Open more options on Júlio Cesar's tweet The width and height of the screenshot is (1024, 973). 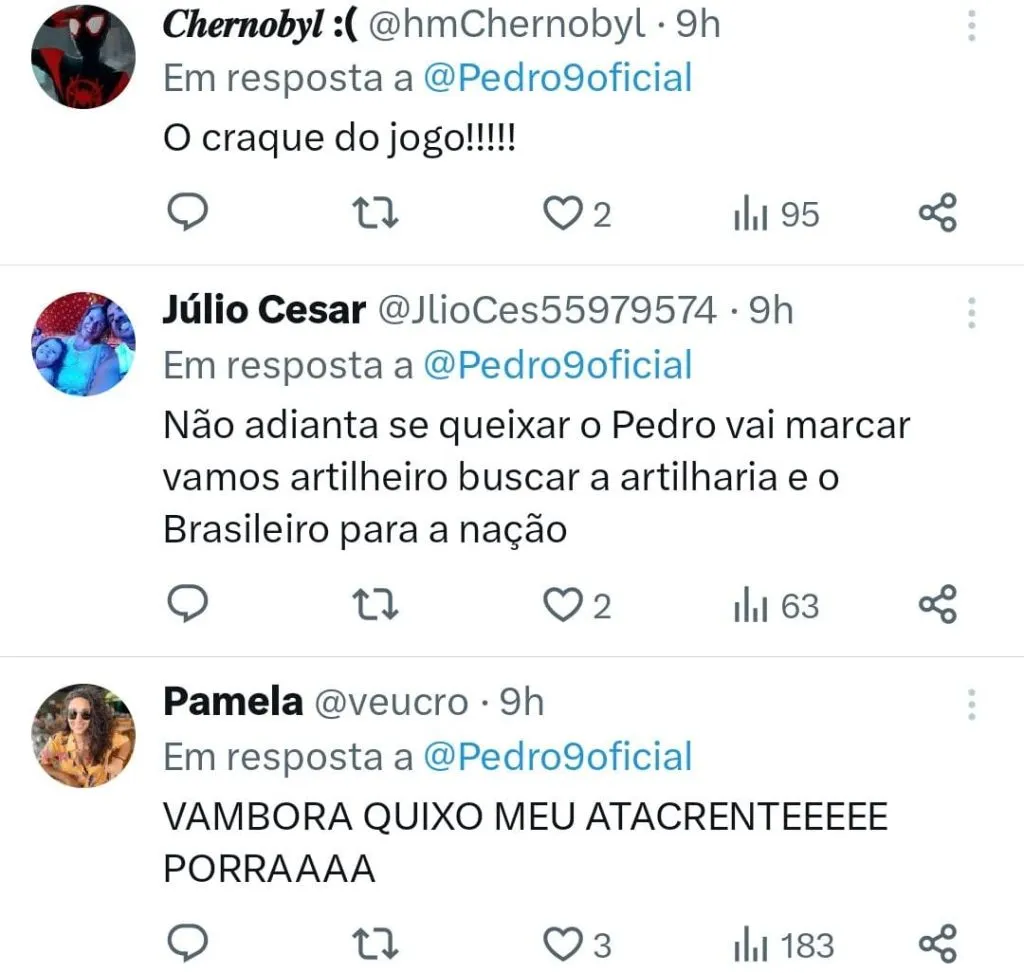pos(970,312)
